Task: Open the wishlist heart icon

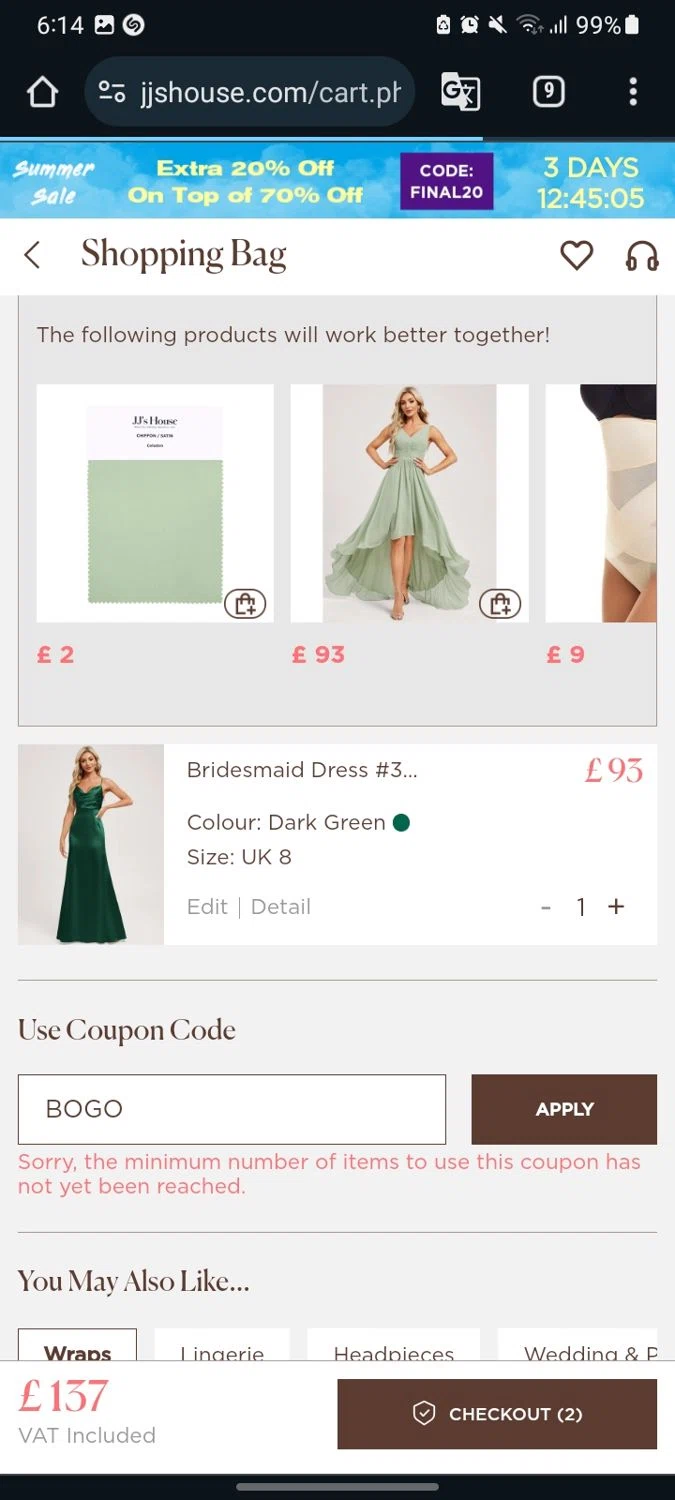Action: [x=576, y=256]
